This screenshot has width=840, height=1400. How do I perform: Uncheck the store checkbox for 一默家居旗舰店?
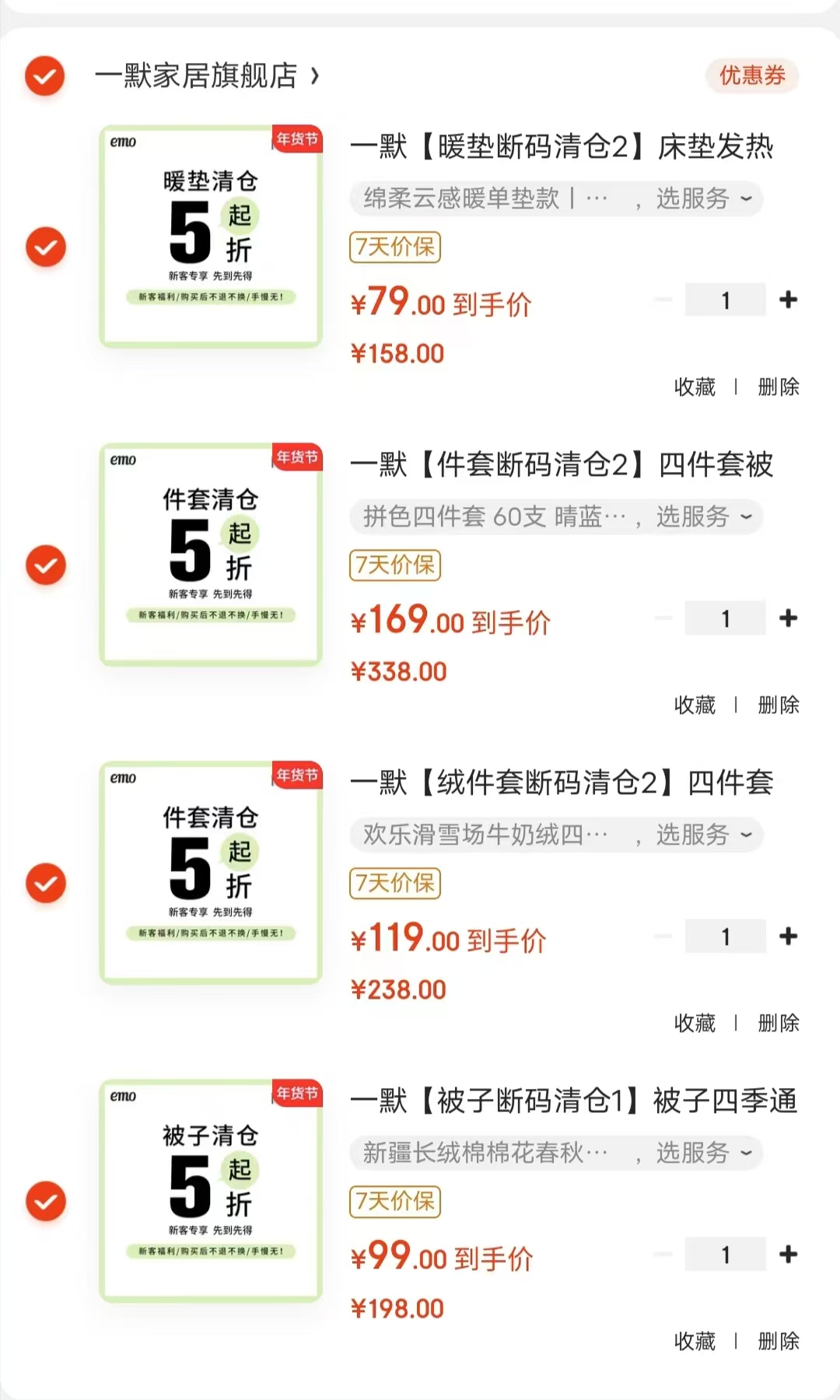(x=44, y=76)
